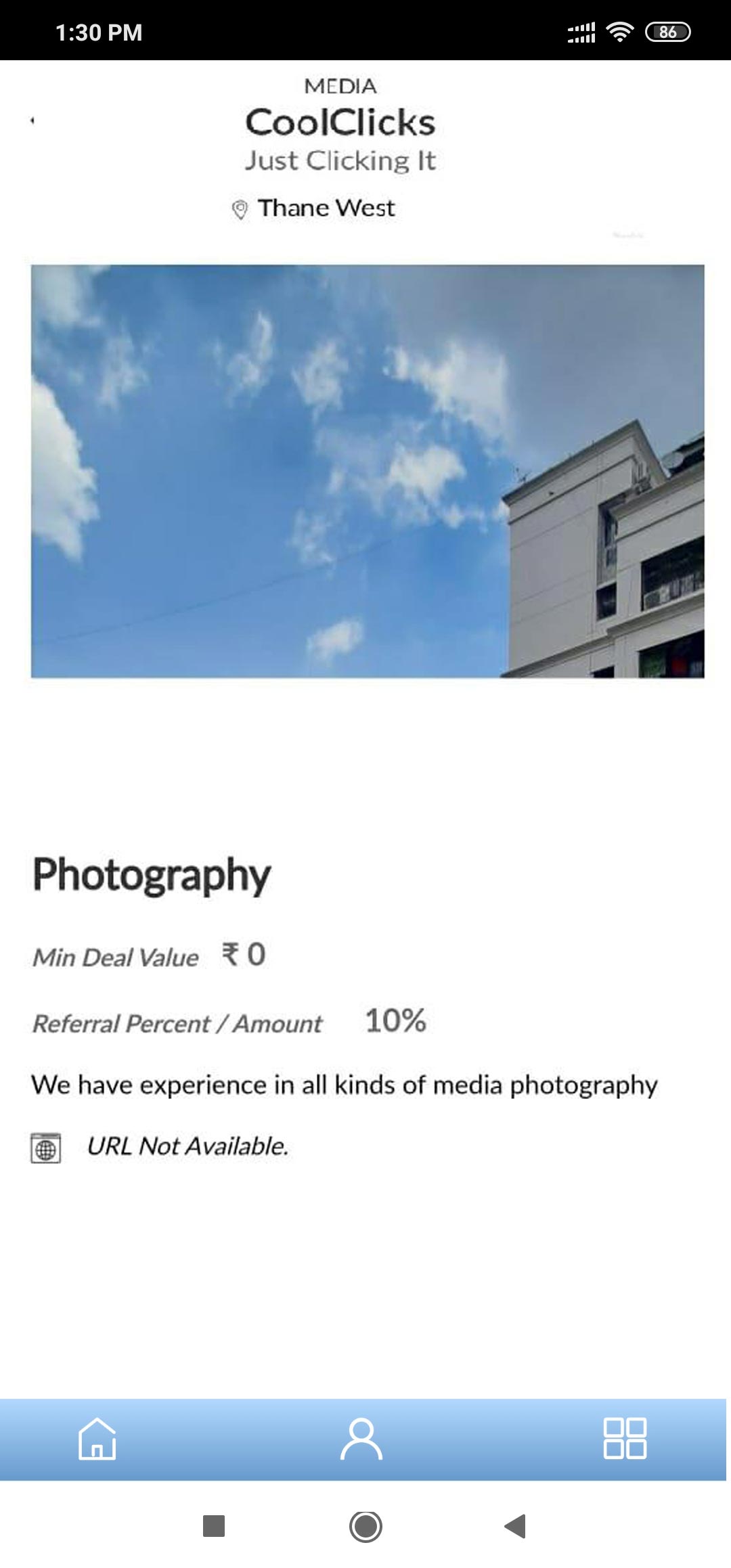
Task: Tap the 1:30 PM clock in status bar
Action: pyautogui.click(x=99, y=30)
